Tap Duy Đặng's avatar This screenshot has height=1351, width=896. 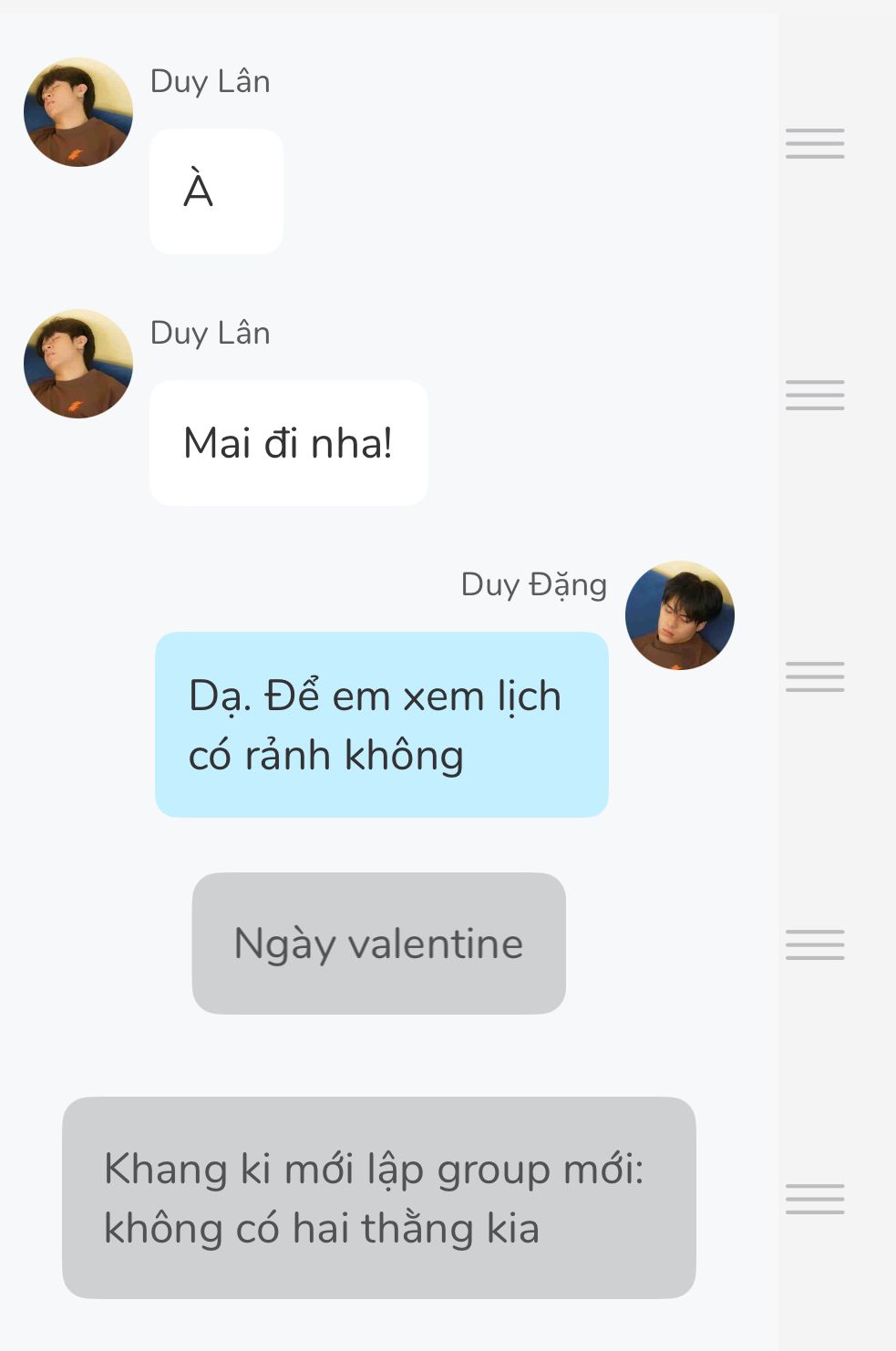click(680, 615)
